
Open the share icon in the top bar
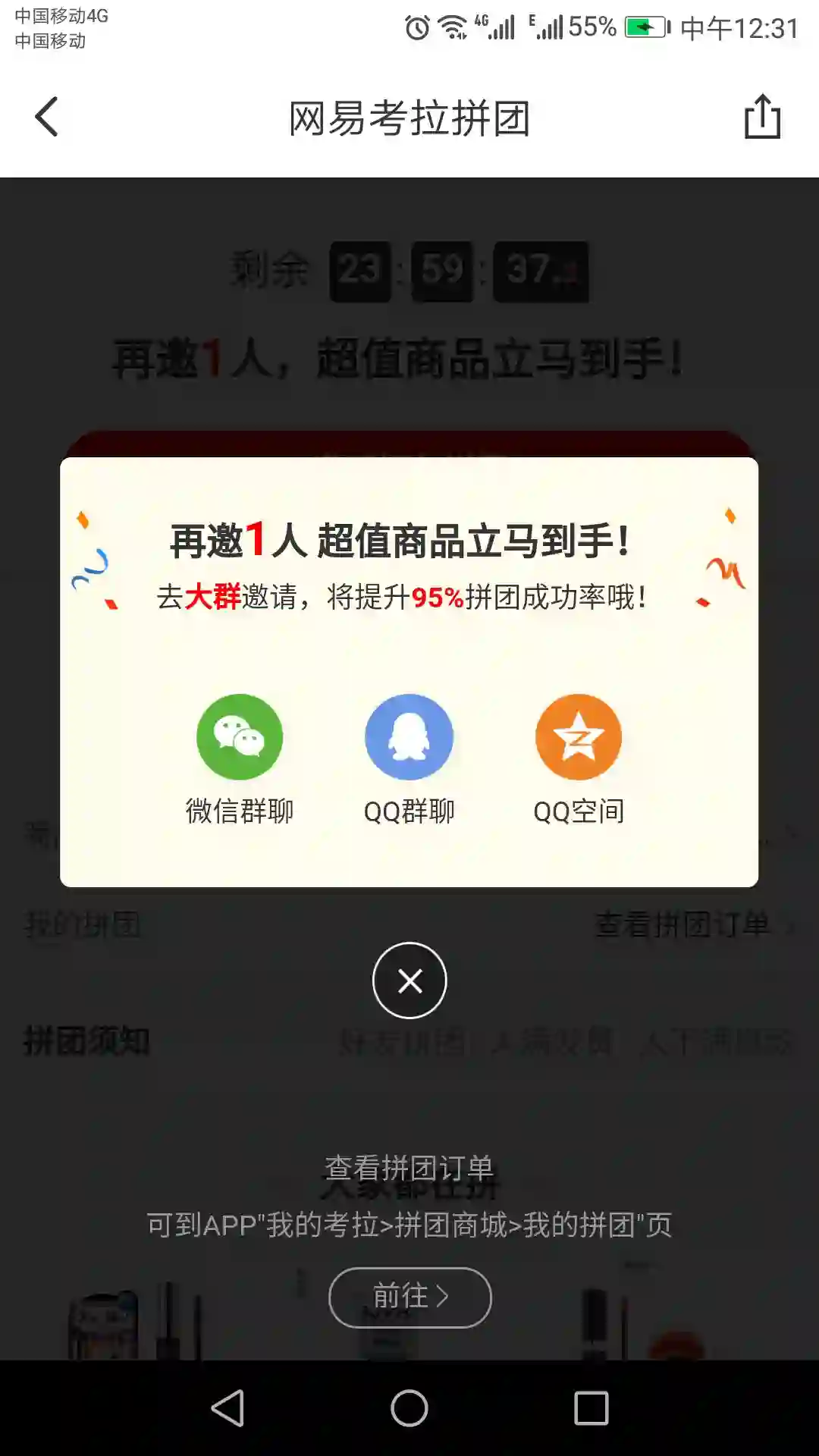coord(762,117)
